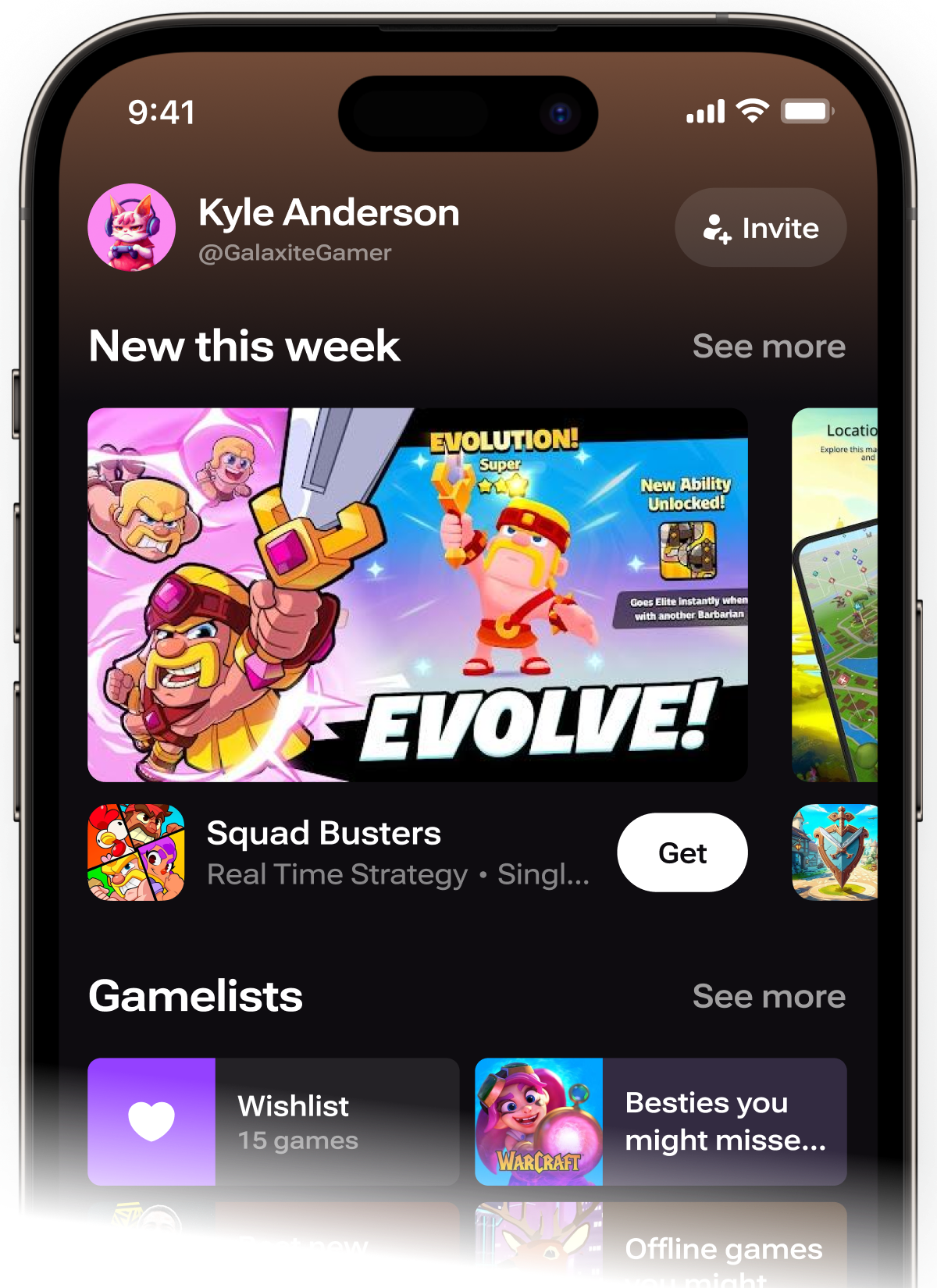The image size is (937, 1288).
Task: Tap the Invite button
Action: tap(761, 228)
